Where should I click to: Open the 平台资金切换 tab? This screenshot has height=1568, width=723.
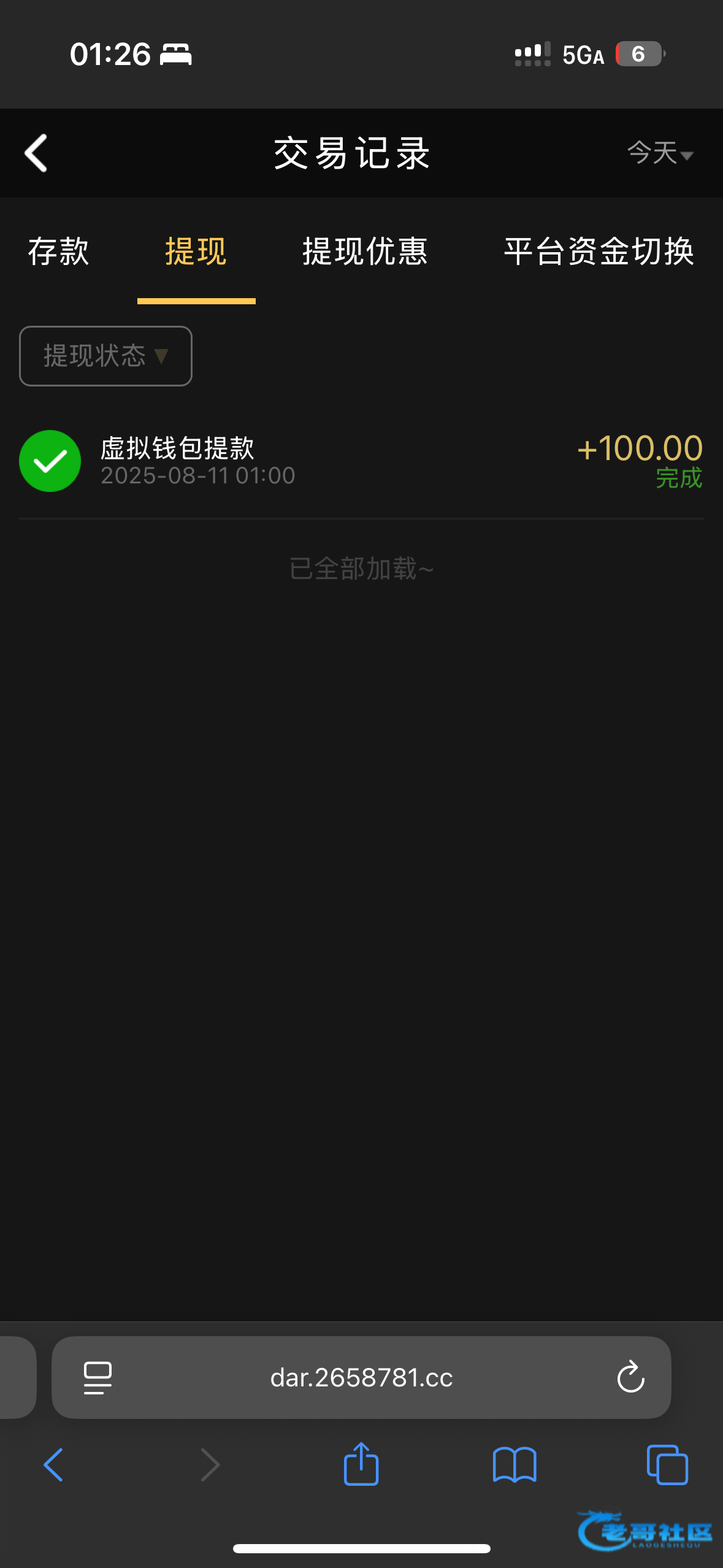tap(599, 252)
